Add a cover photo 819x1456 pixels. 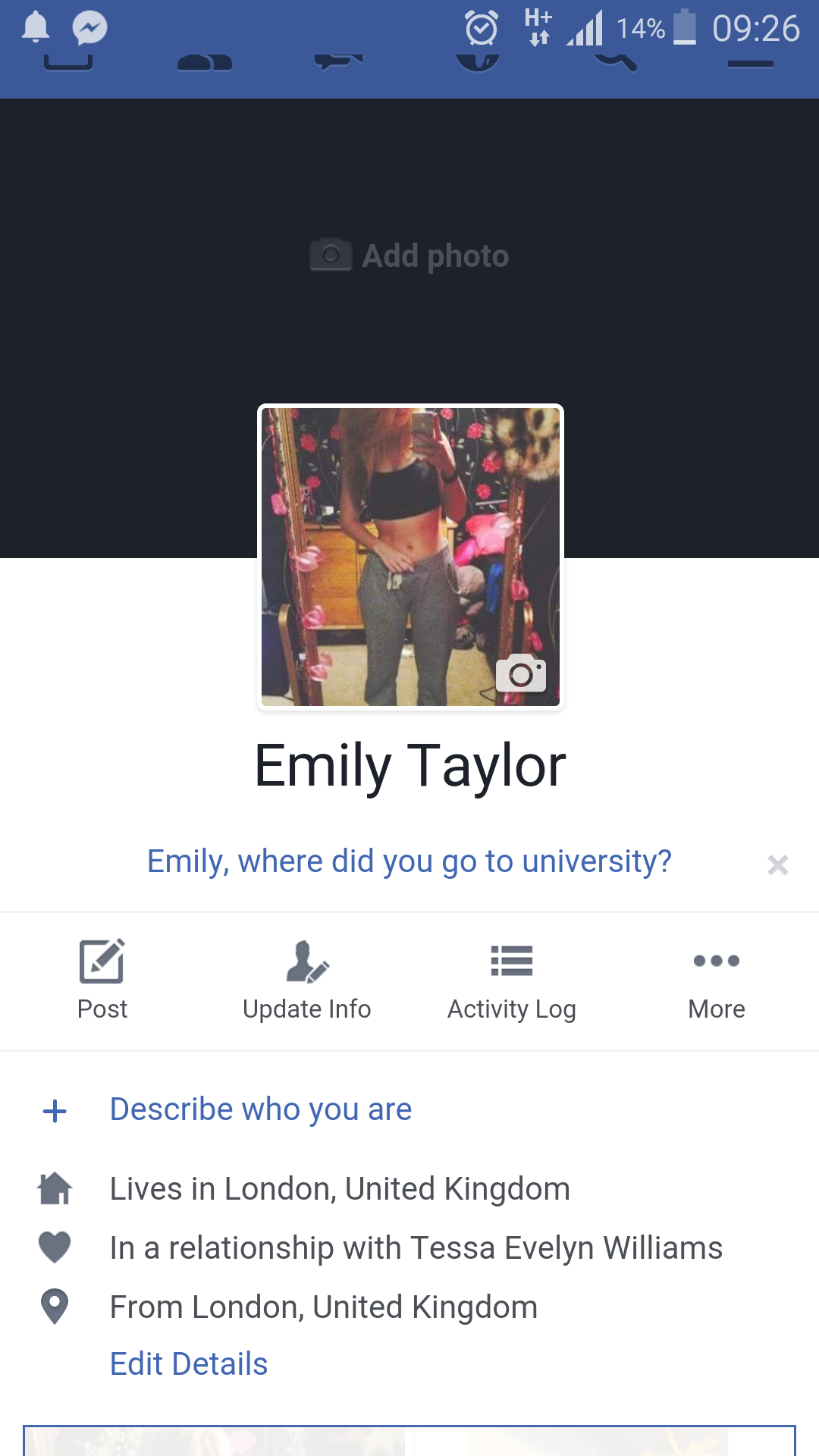coord(409,256)
